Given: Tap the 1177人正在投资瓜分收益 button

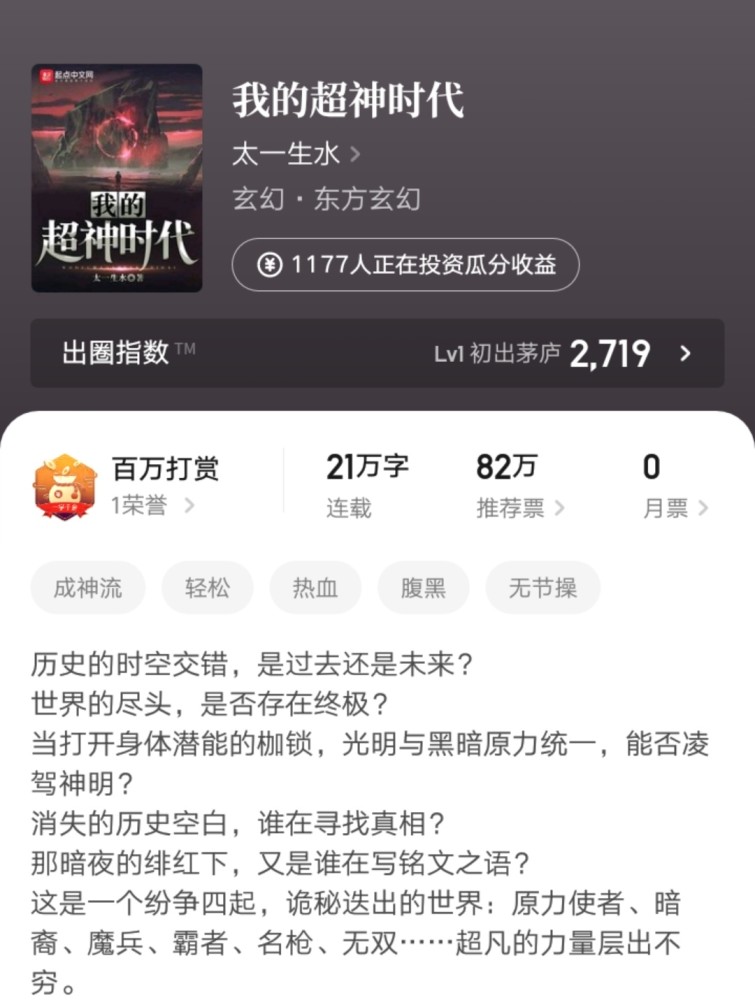Looking at the screenshot, I should tap(405, 265).
